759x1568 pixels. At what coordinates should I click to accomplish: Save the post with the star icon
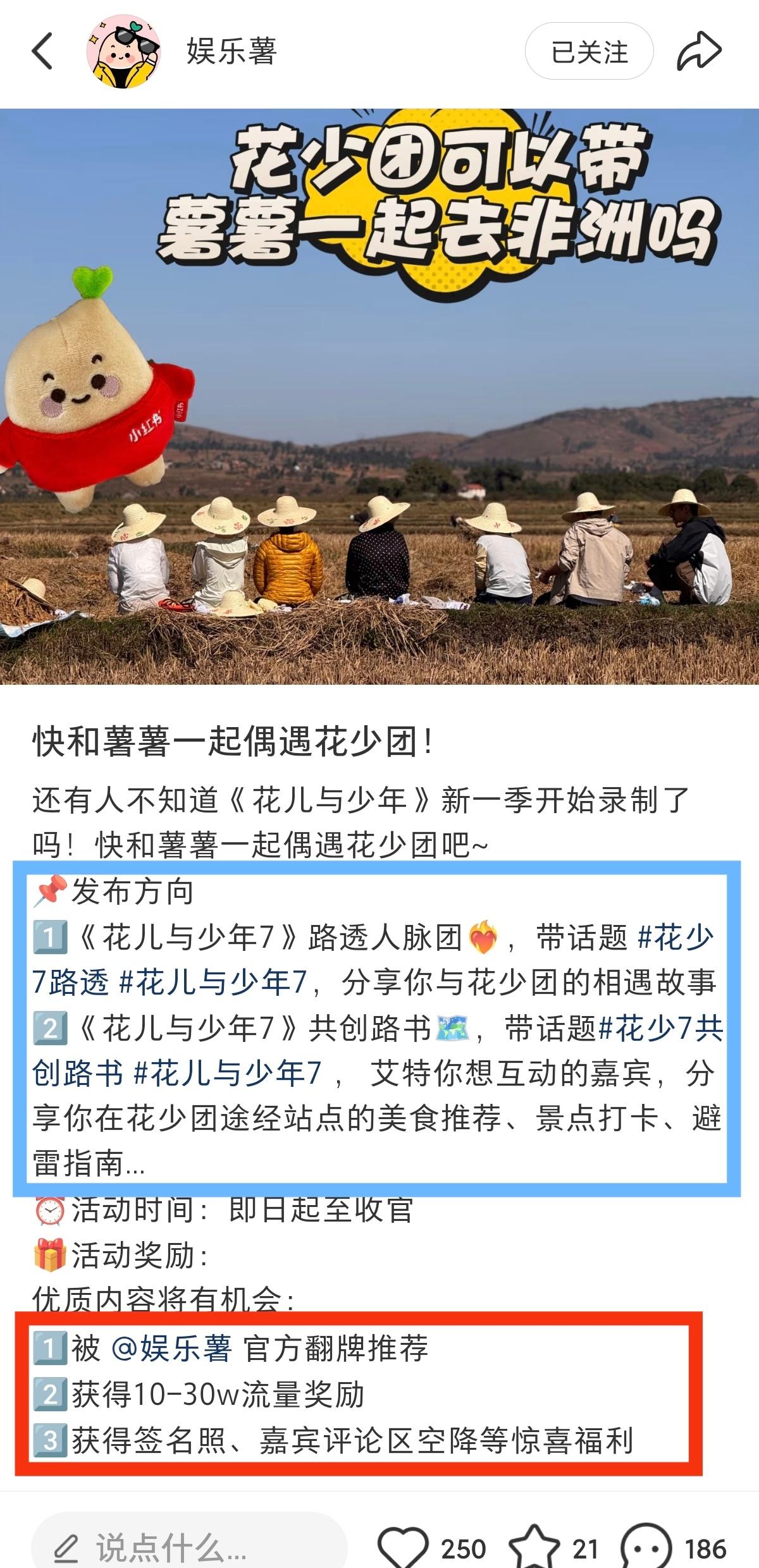pos(535,1548)
